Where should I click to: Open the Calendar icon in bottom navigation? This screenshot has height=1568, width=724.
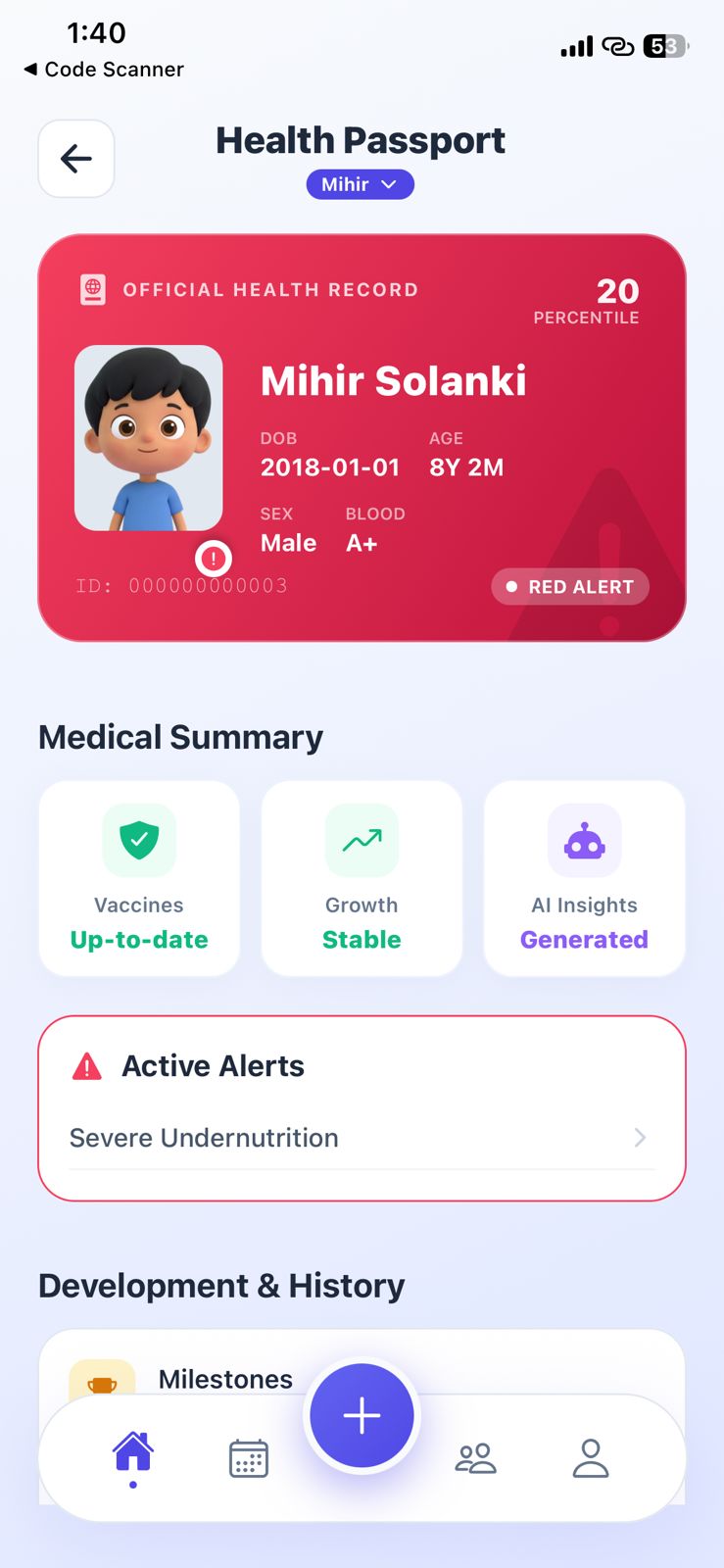[248, 1457]
